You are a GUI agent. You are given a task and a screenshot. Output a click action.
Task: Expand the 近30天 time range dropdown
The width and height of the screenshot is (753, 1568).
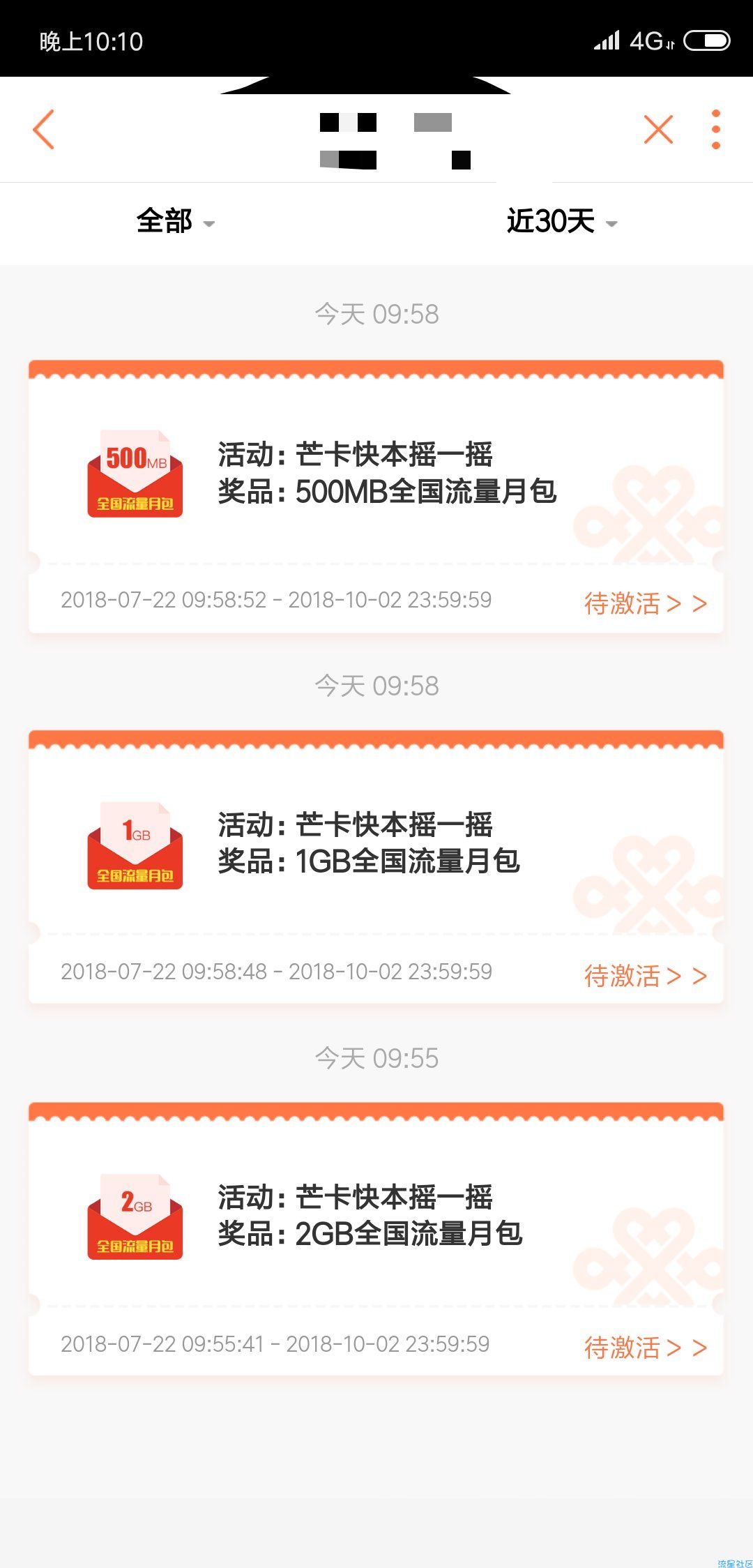[562, 222]
